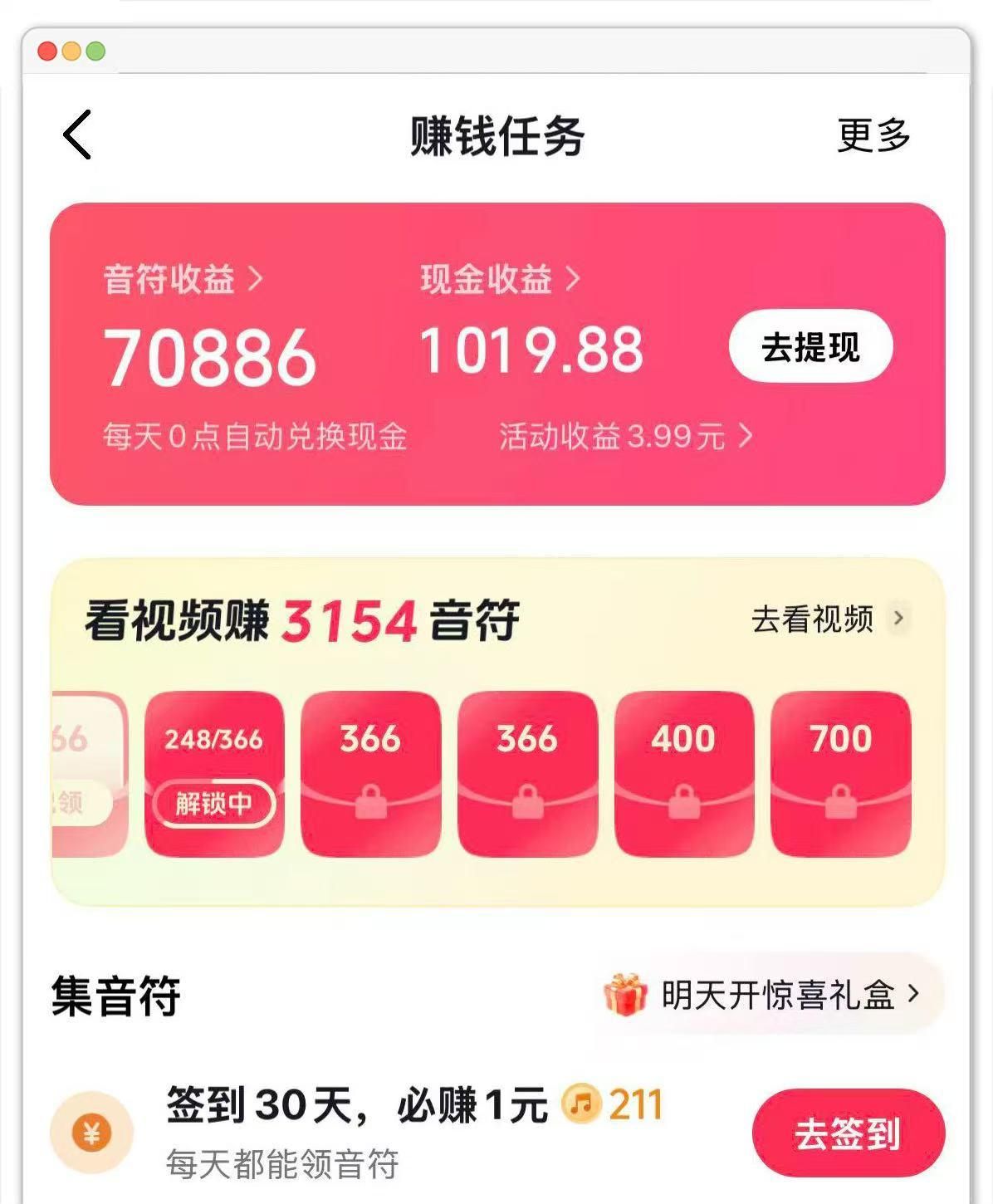The height and width of the screenshot is (1204, 993).
Task: Open 活动收益 3.99元 details
Action: [626, 436]
